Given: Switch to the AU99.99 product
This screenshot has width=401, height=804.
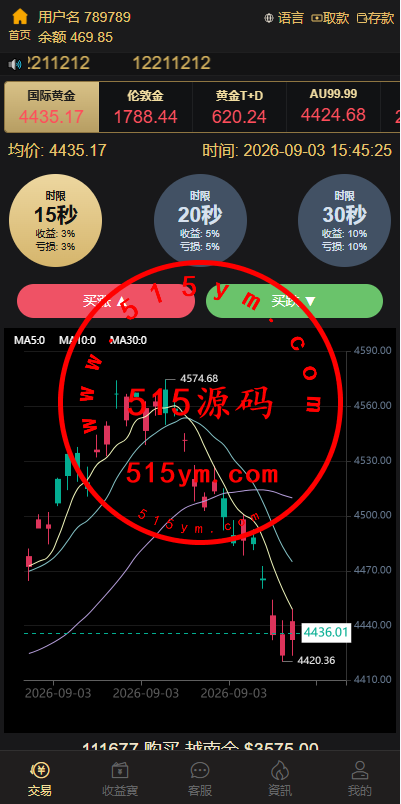Looking at the screenshot, I should (333, 107).
